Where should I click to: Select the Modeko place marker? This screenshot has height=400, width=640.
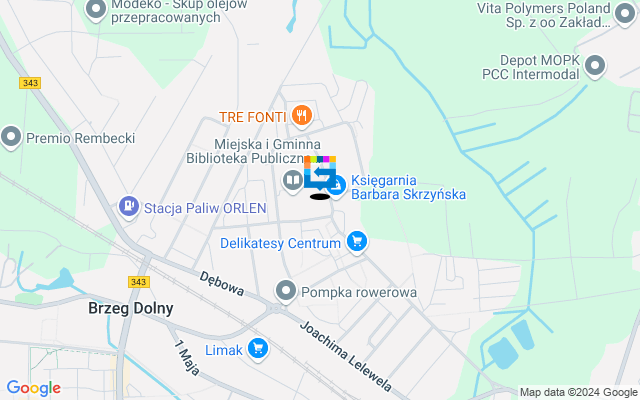coord(96,10)
